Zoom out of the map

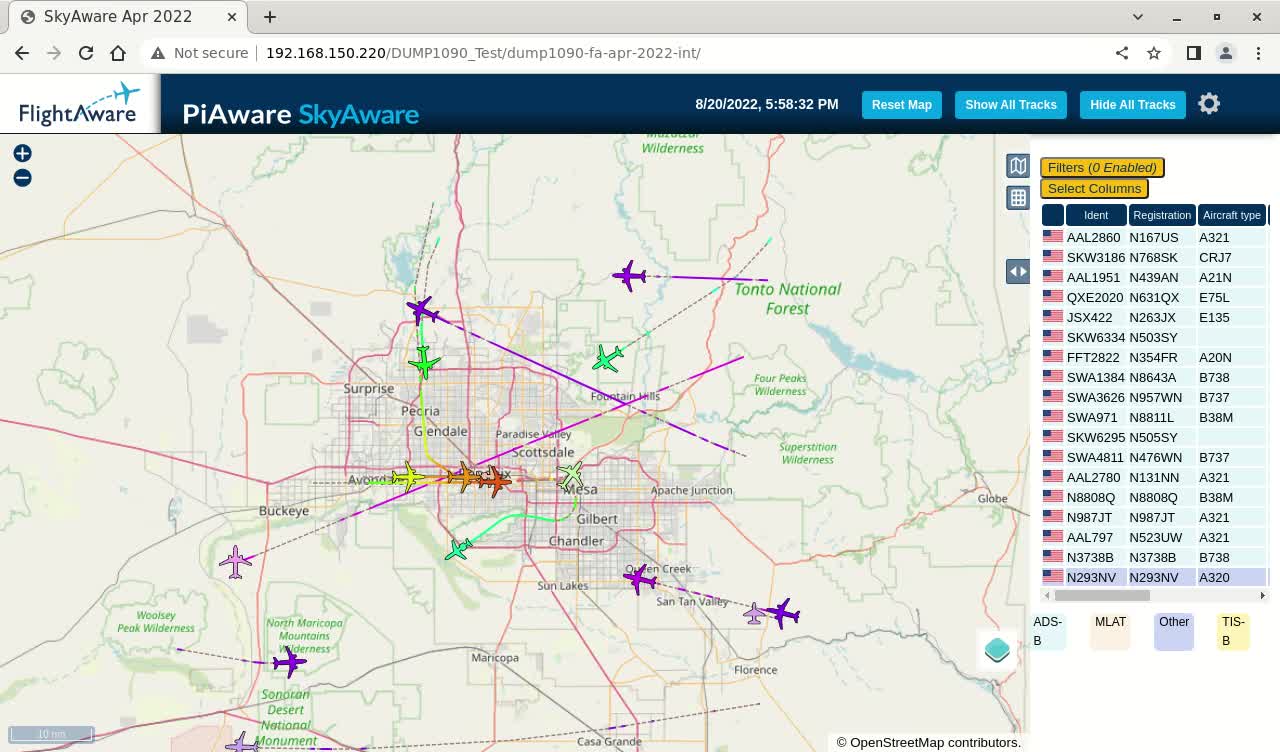tap(22, 178)
